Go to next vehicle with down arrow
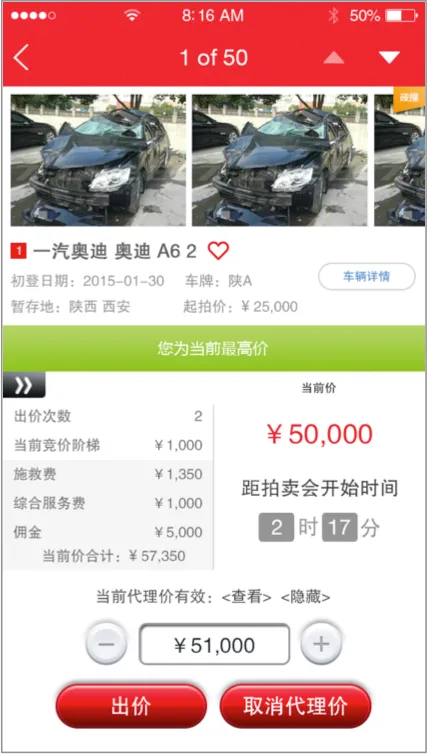Image resolution: width=427 pixels, height=754 pixels. click(x=389, y=57)
